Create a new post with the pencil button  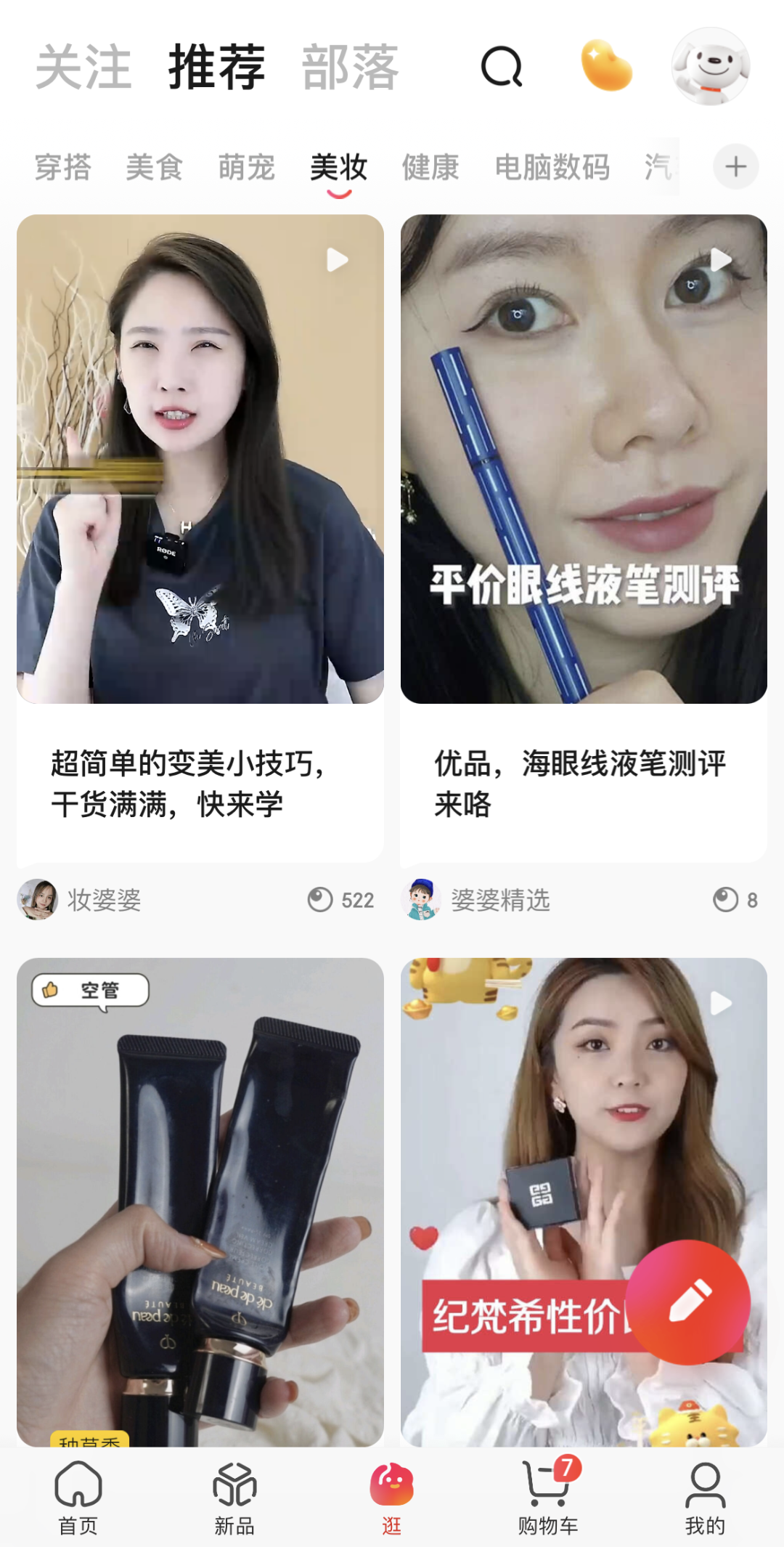pos(687,1302)
